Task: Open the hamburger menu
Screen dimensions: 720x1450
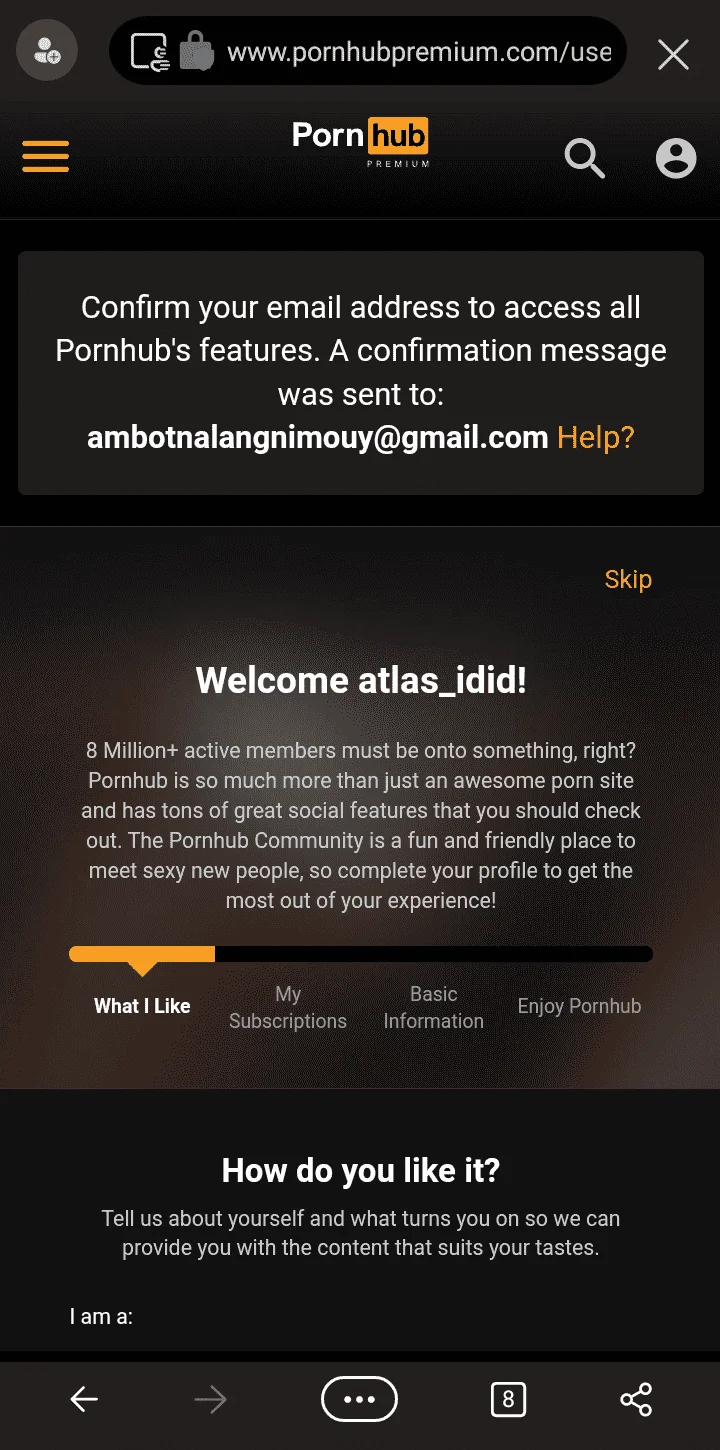Action: pos(45,157)
